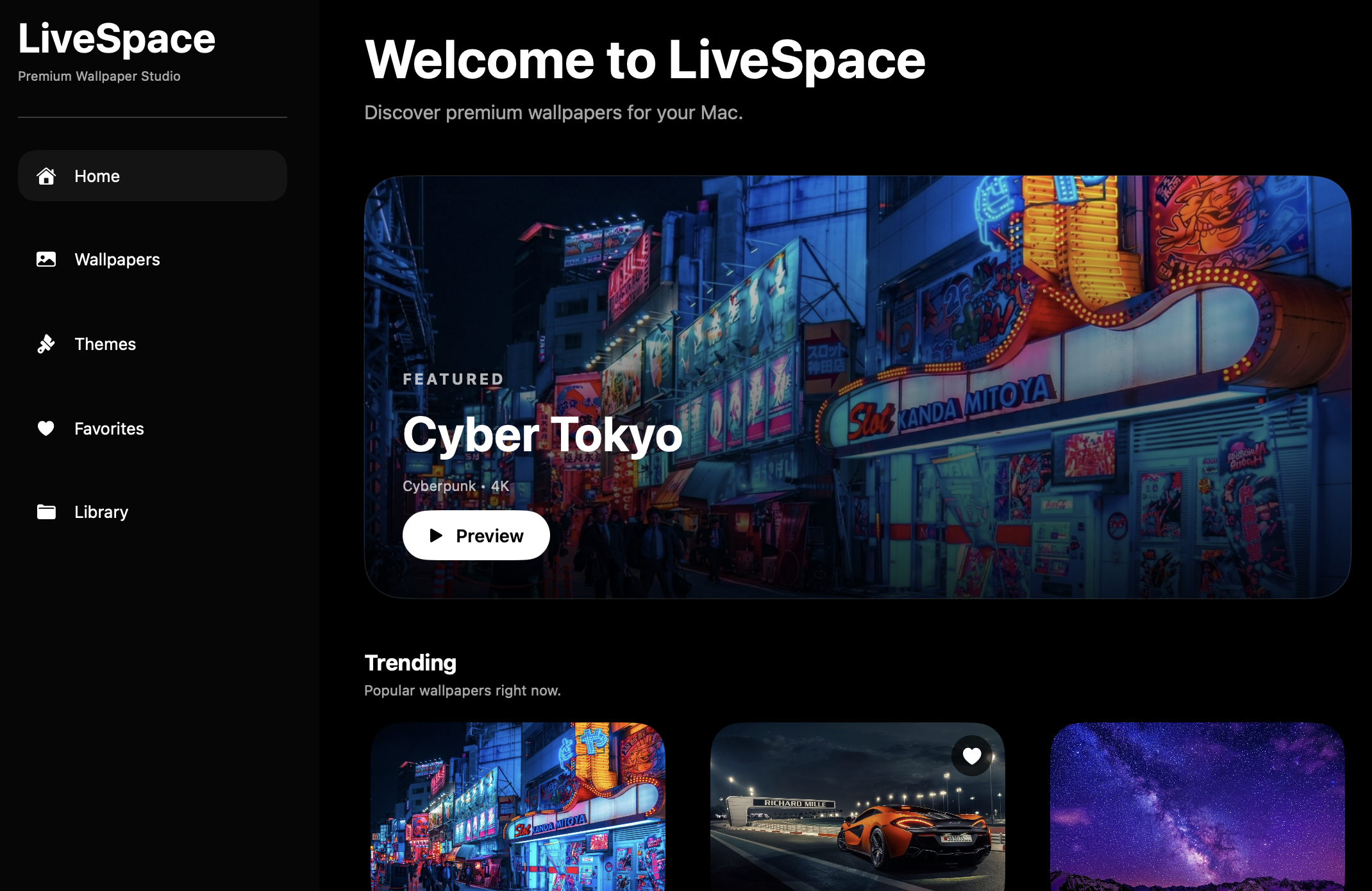Open the orange sports car wallpaper
This screenshot has width=1372, height=891.
[857, 806]
